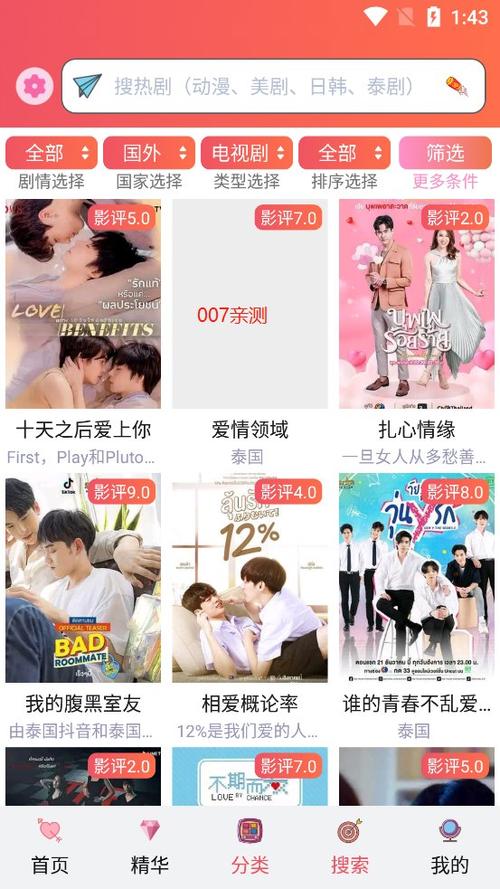Tap the firecracker icon in search bar
Screen dimensions: 500x889
pos(456,86)
